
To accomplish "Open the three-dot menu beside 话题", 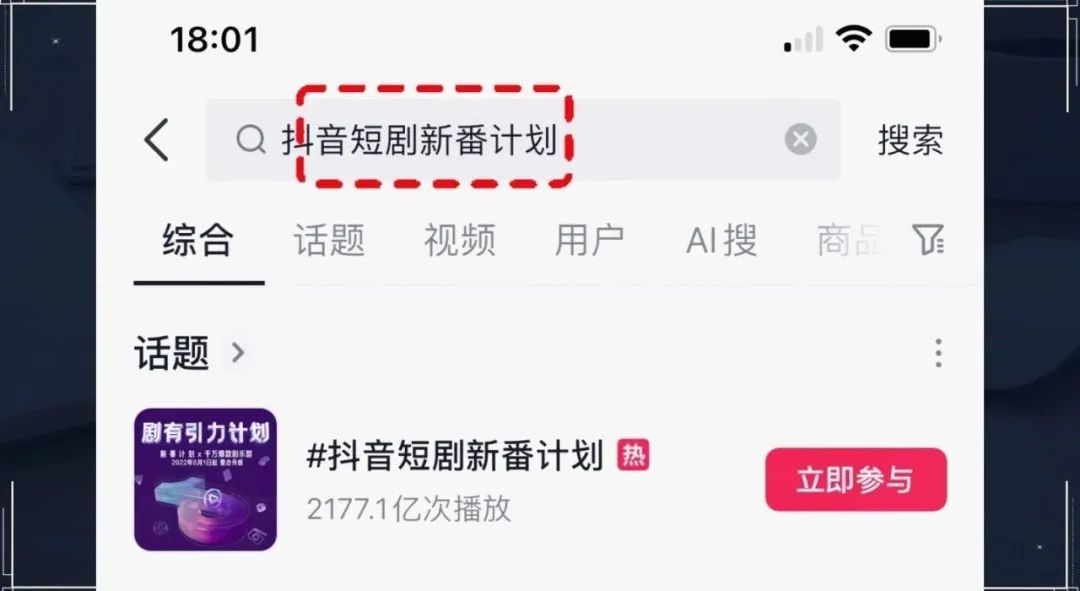I will click(x=938, y=352).
